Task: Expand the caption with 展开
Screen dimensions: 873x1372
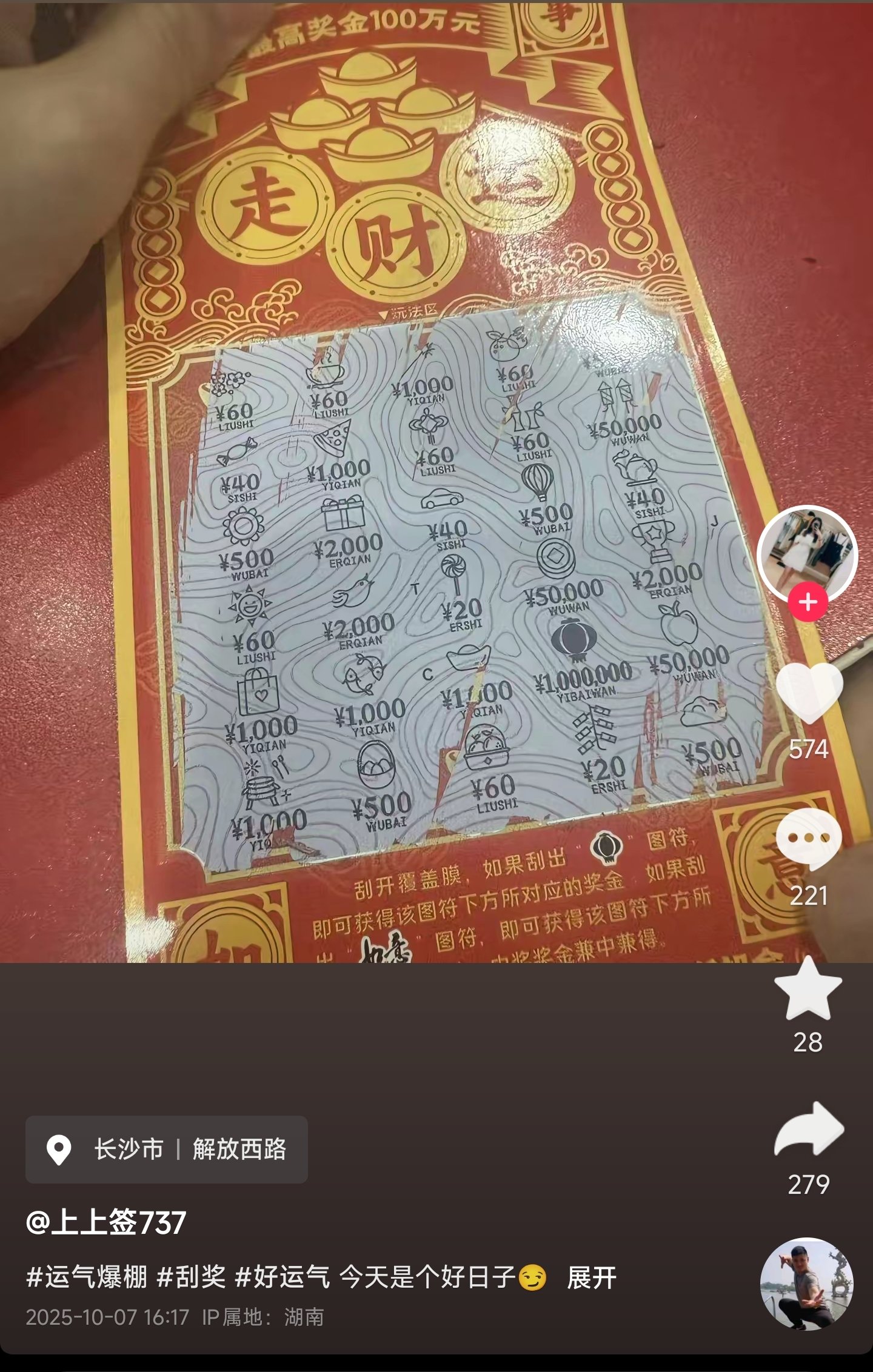Action: click(592, 1277)
